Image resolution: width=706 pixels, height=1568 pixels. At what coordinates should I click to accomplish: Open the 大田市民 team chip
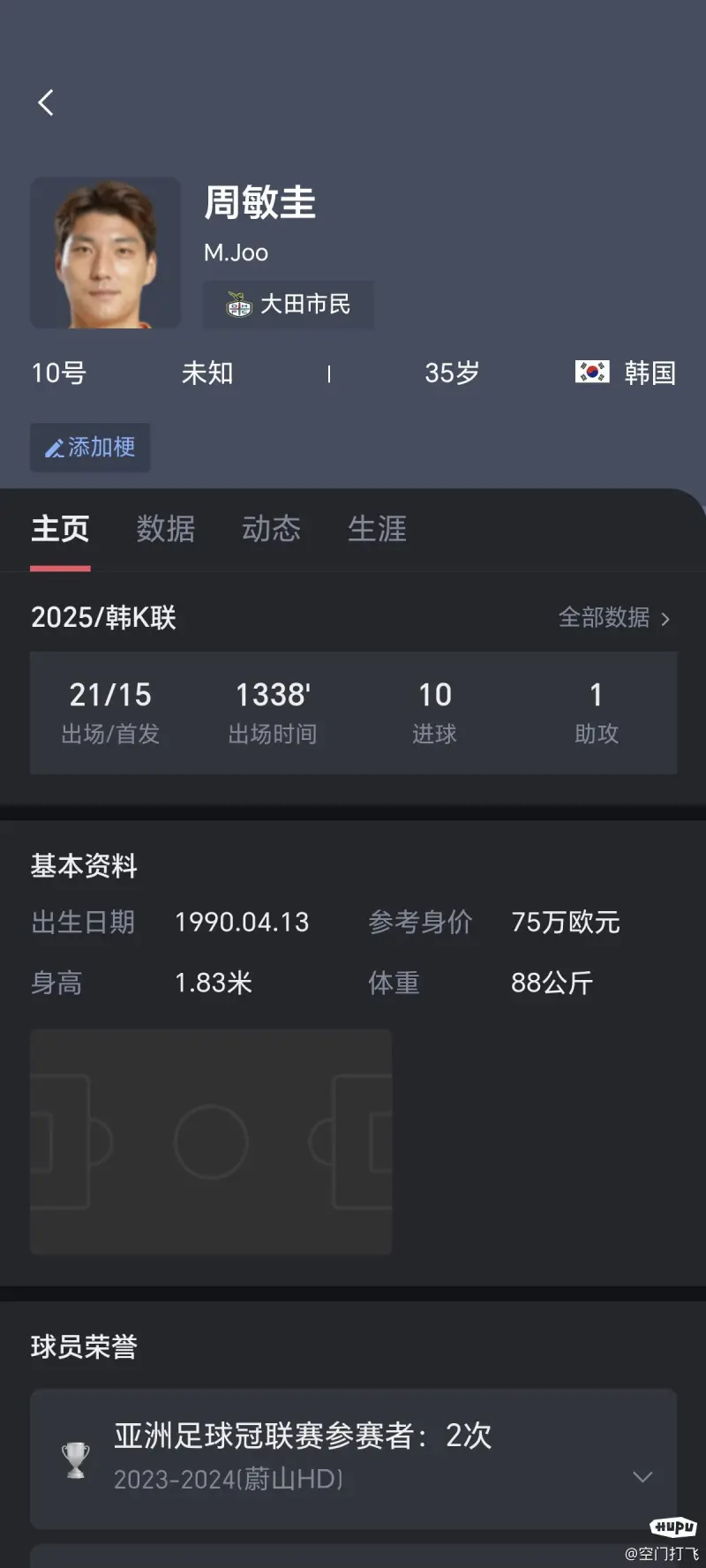click(x=289, y=305)
